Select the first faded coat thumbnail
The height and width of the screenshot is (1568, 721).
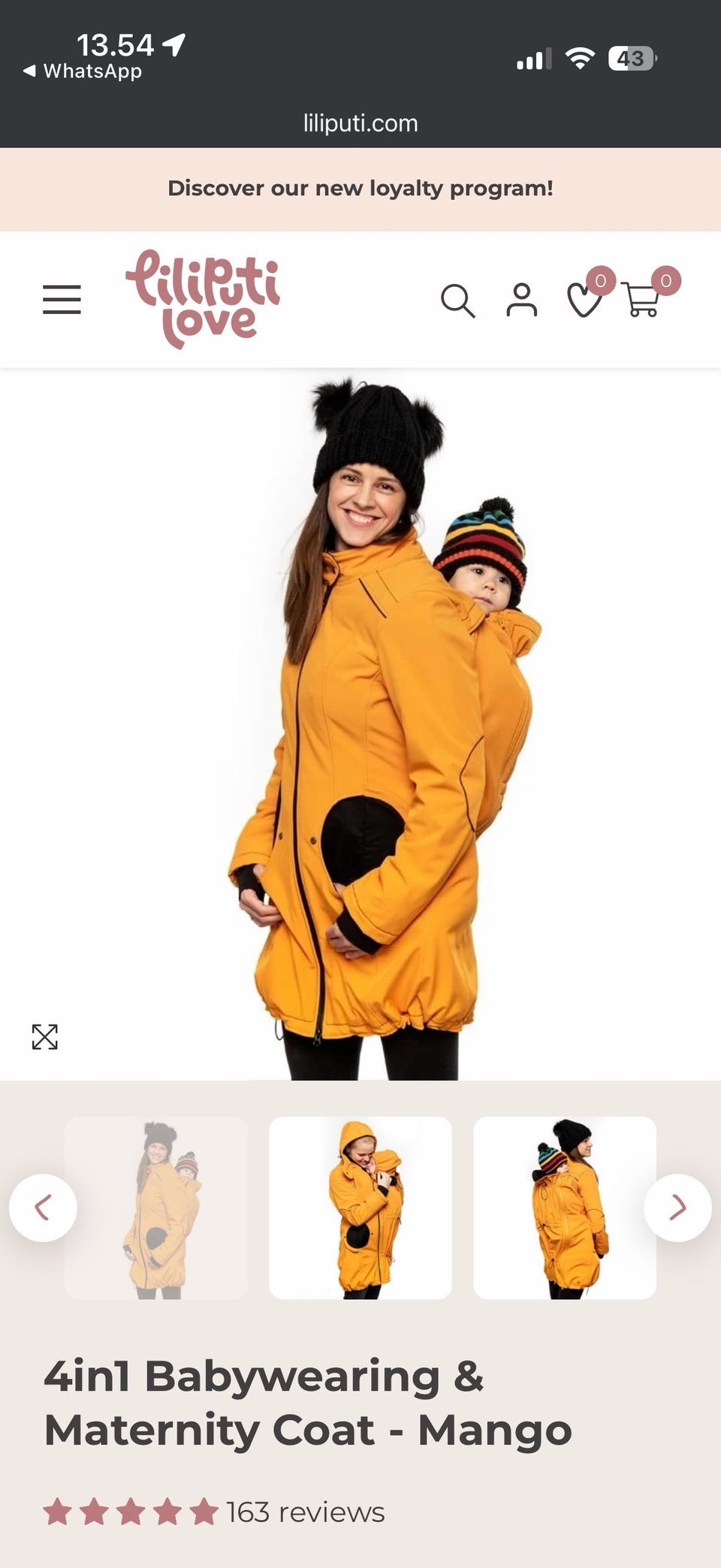point(156,1208)
